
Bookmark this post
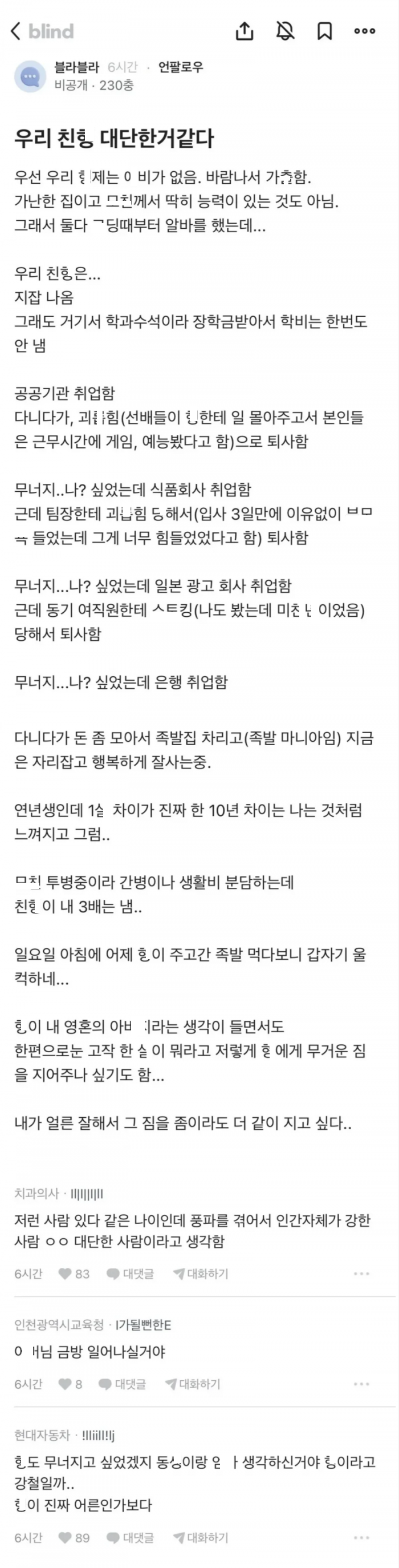tap(325, 31)
